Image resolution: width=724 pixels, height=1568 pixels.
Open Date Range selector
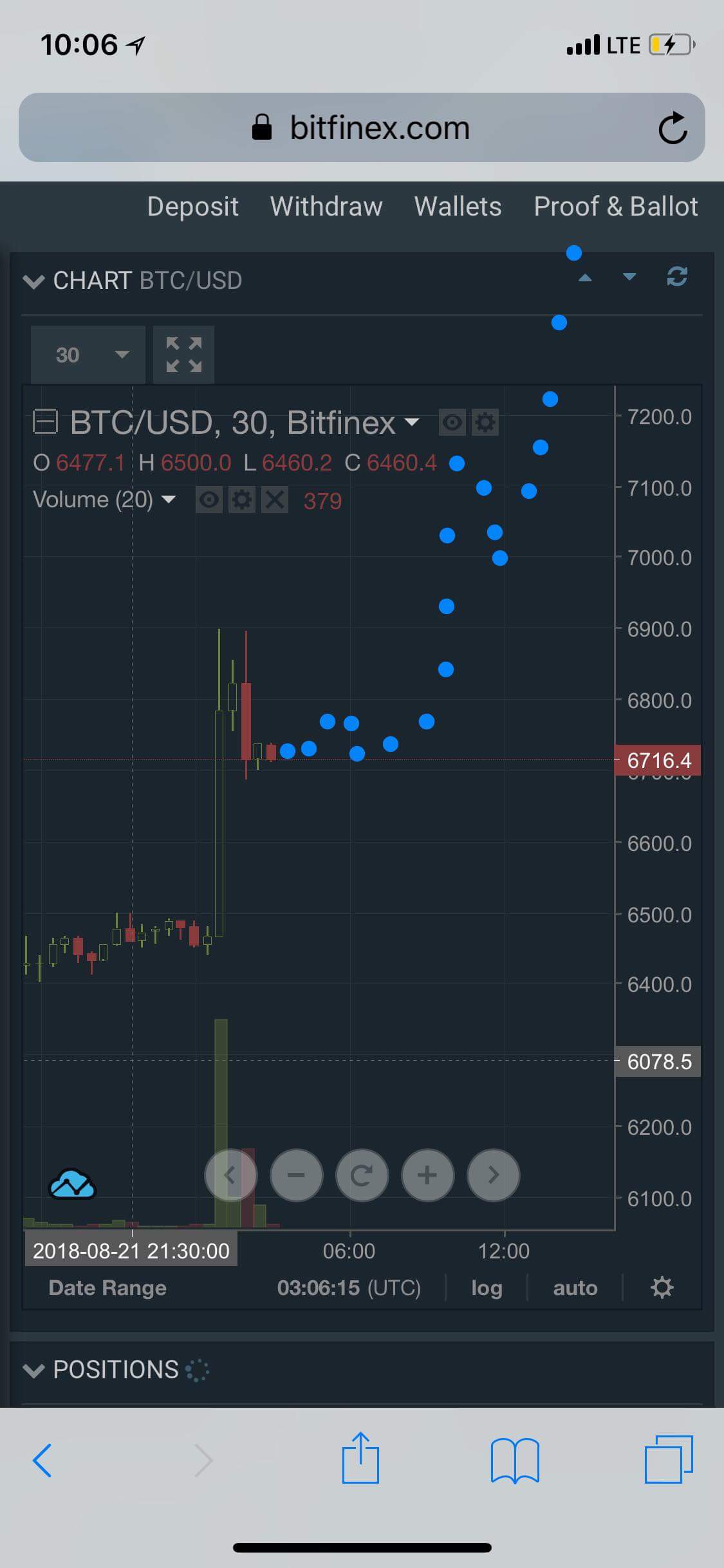point(107,1287)
